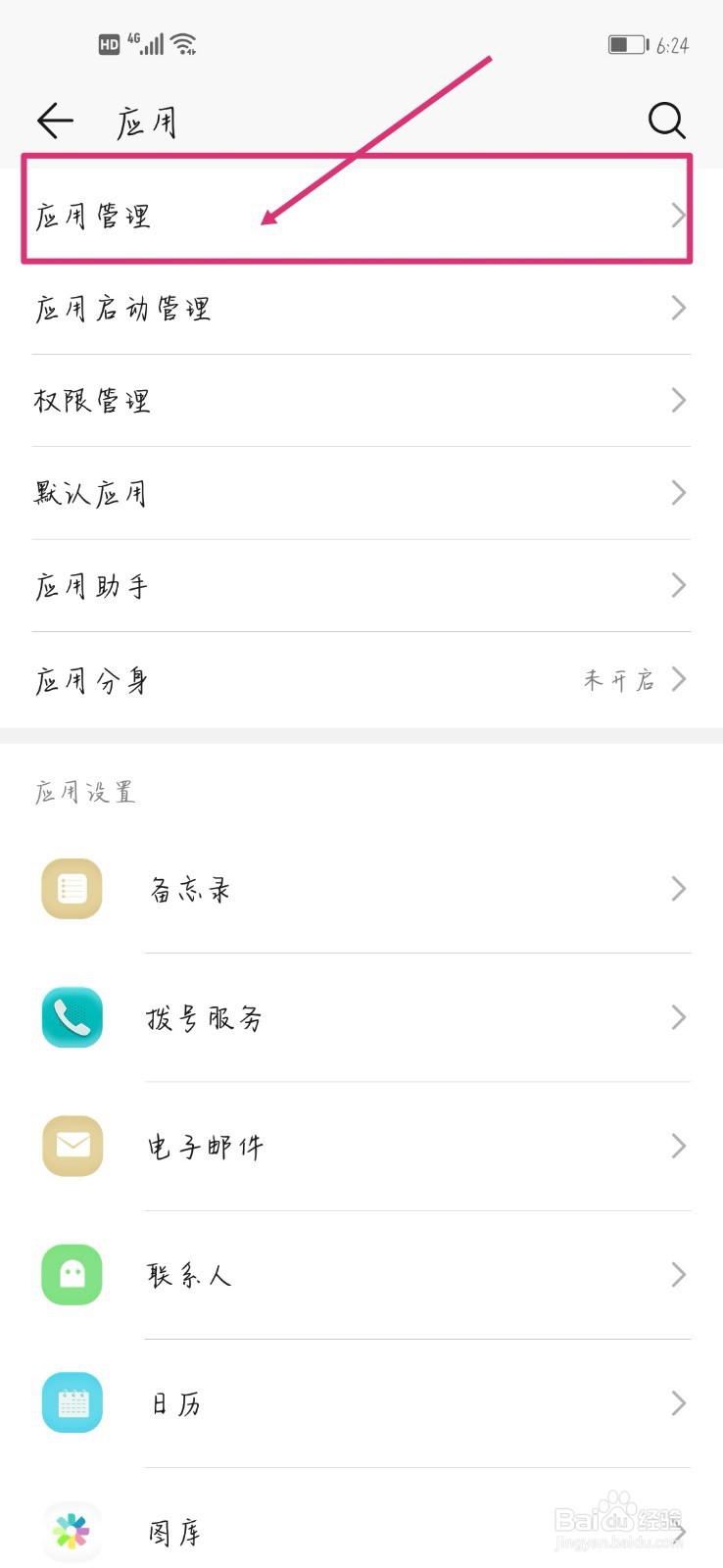
Task: Open the 电子邮件 email app icon
Action: tap(70, 1146)
